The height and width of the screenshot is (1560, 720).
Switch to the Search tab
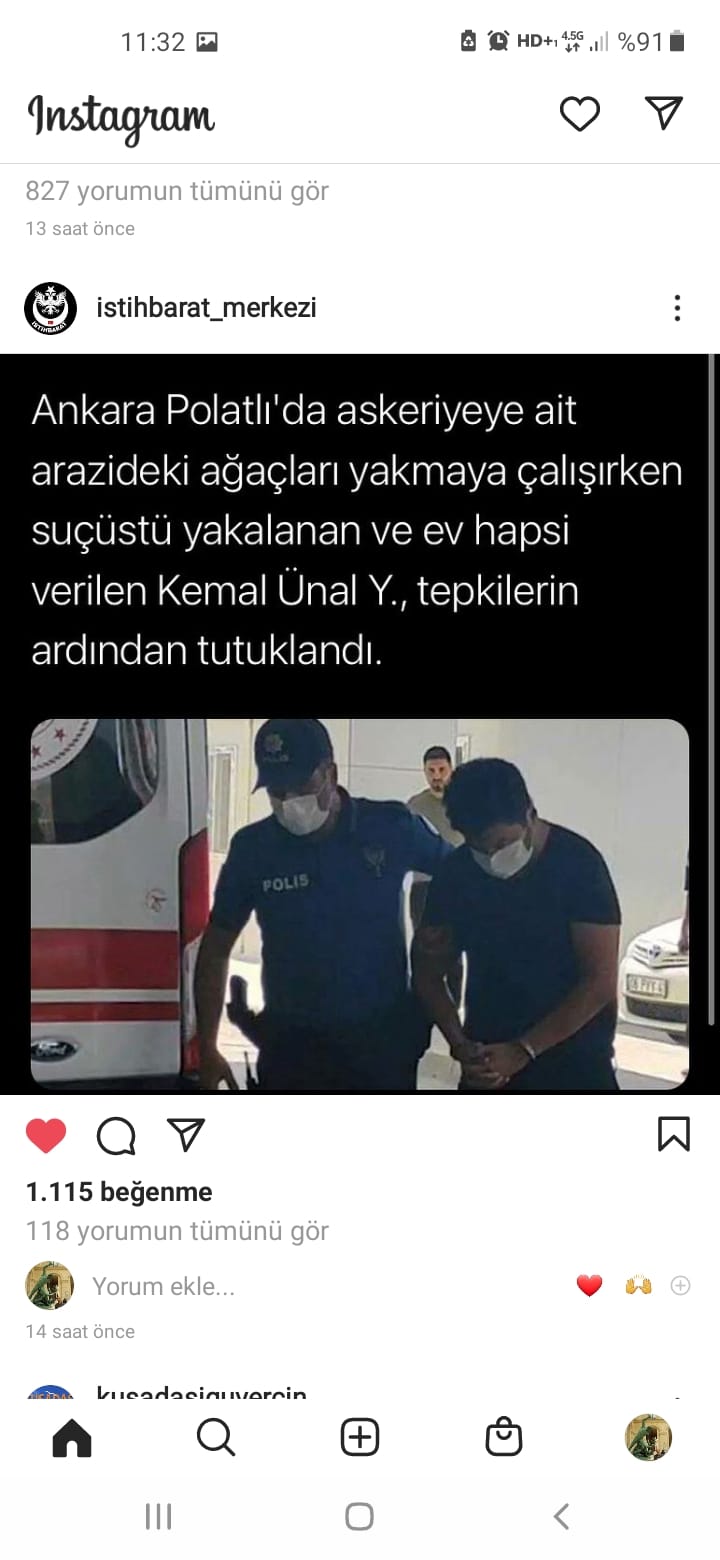tap(216, 1438)
